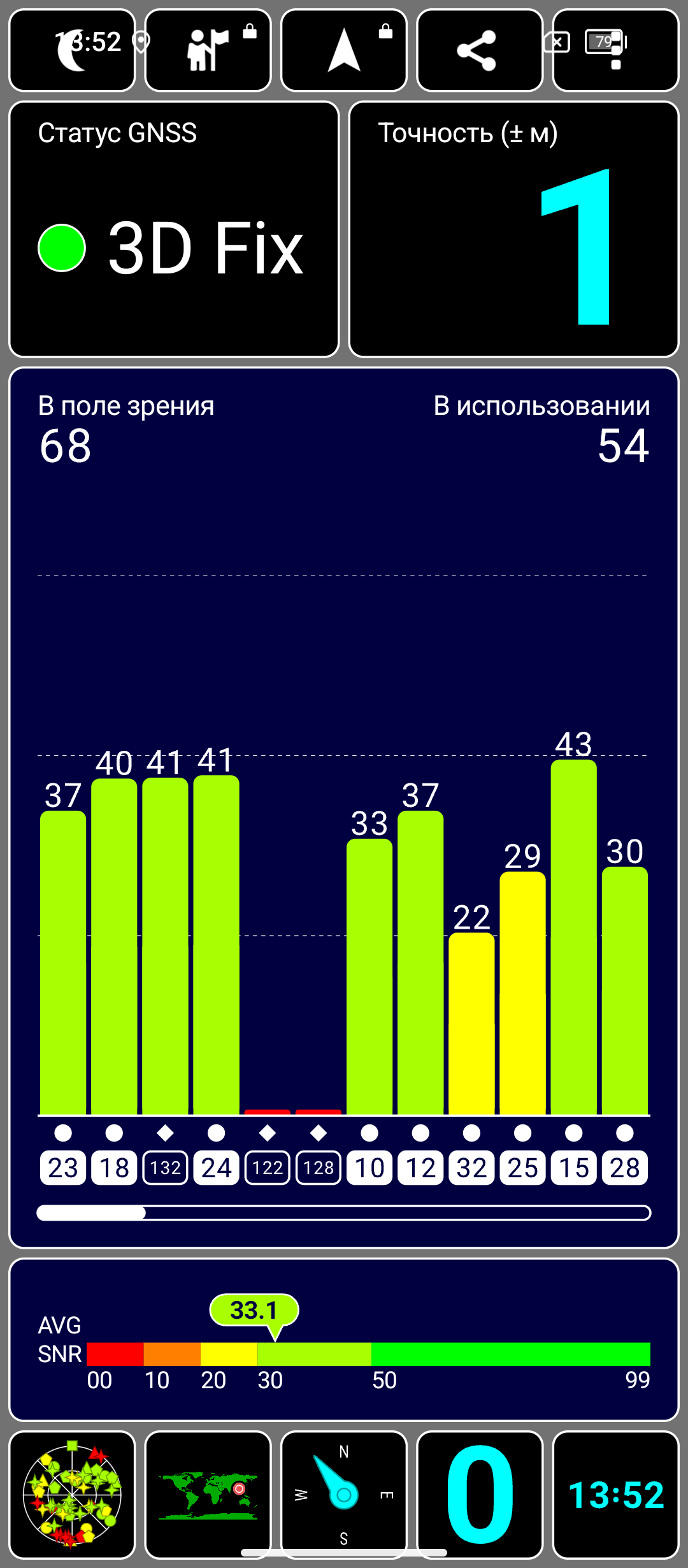The width and height of the screenshot is (688, 1568).
Task: Toggle night mode with the moon icon
Action: [72, 51]
